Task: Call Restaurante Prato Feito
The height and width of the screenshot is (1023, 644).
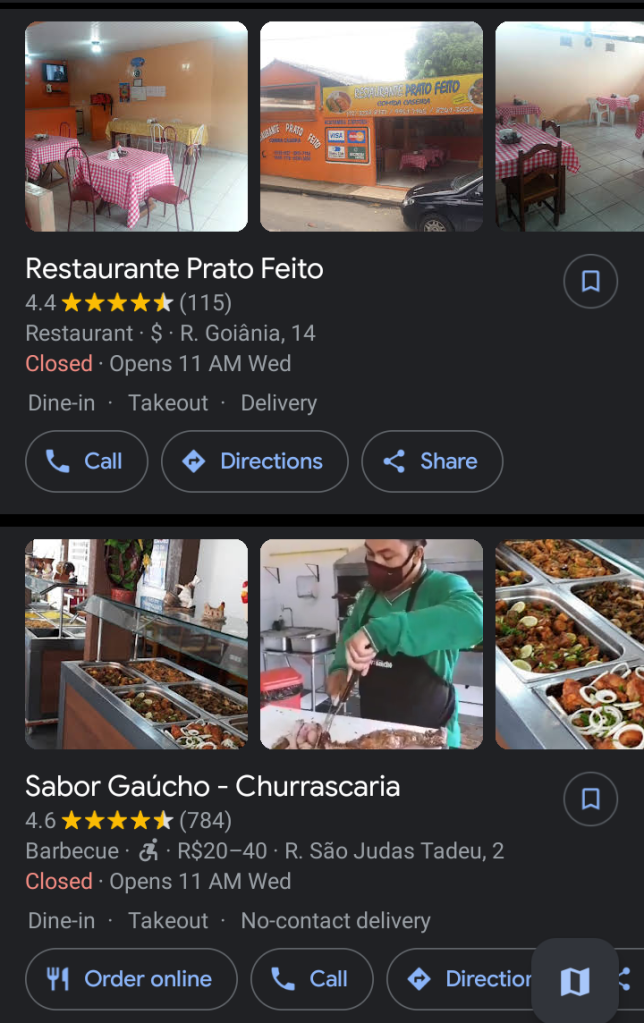Action: (86, 461)
